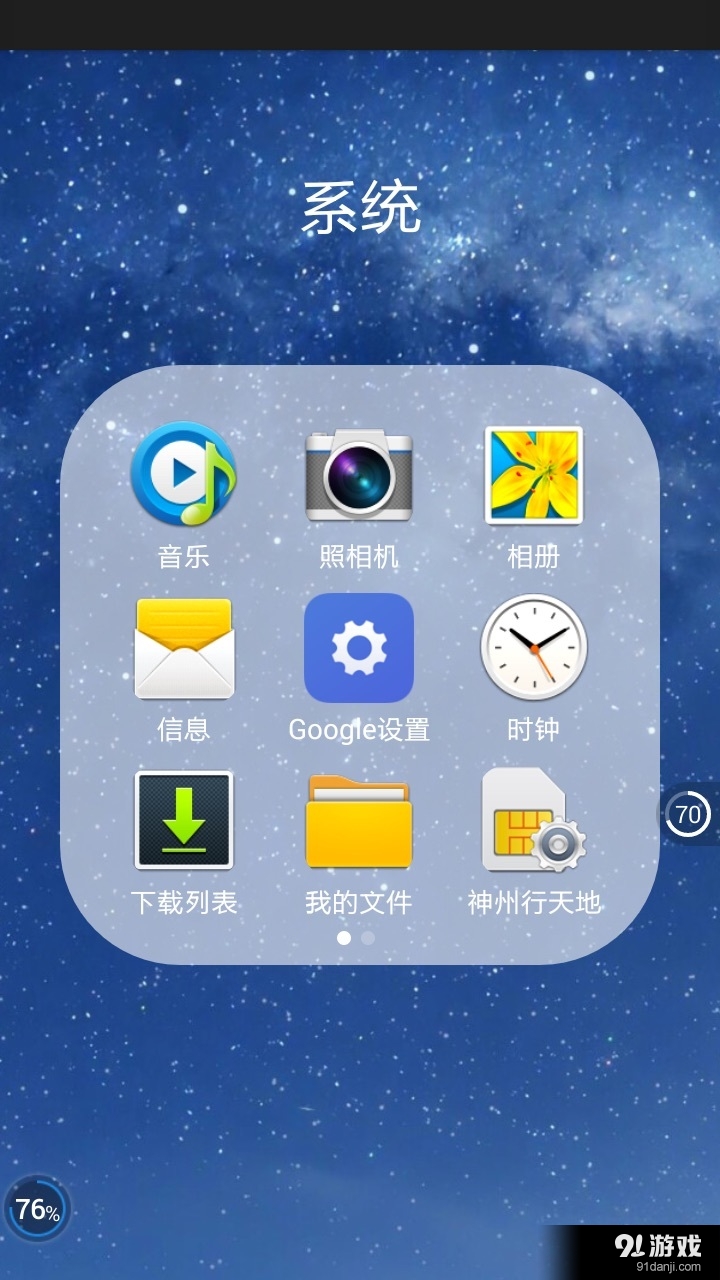Tap the floating 70 circle widget
The height and width of the screenshot is (1280, 720).
pyautogui.click(x=688, y=814)
